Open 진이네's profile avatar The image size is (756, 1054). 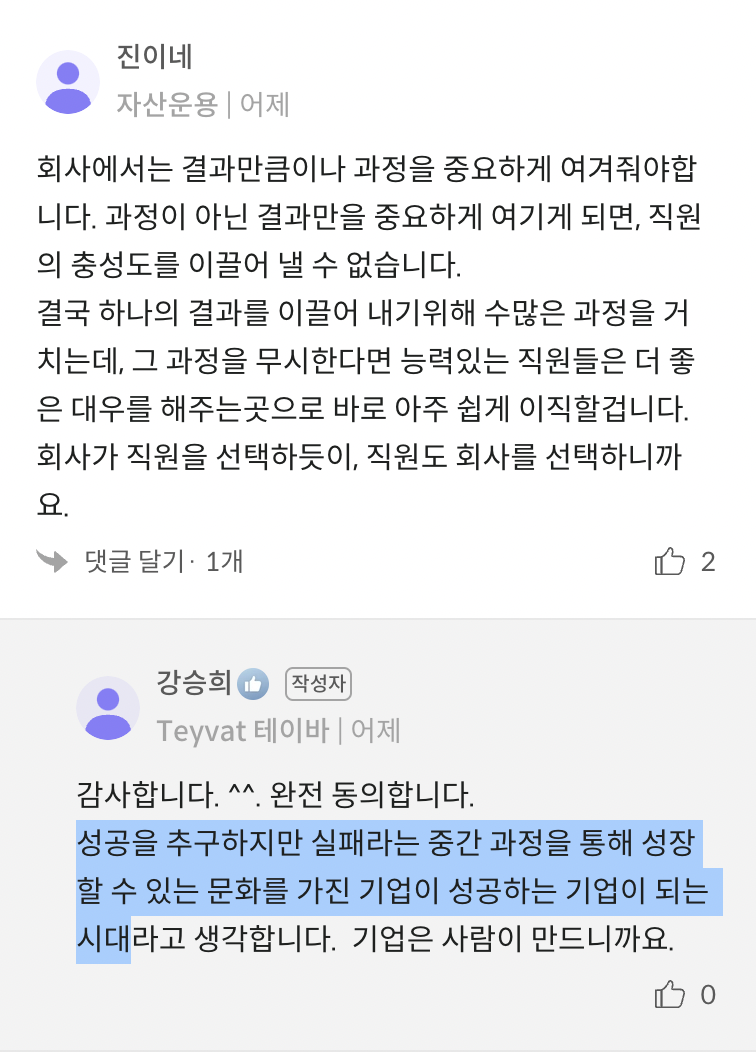[x=68, y=81]
